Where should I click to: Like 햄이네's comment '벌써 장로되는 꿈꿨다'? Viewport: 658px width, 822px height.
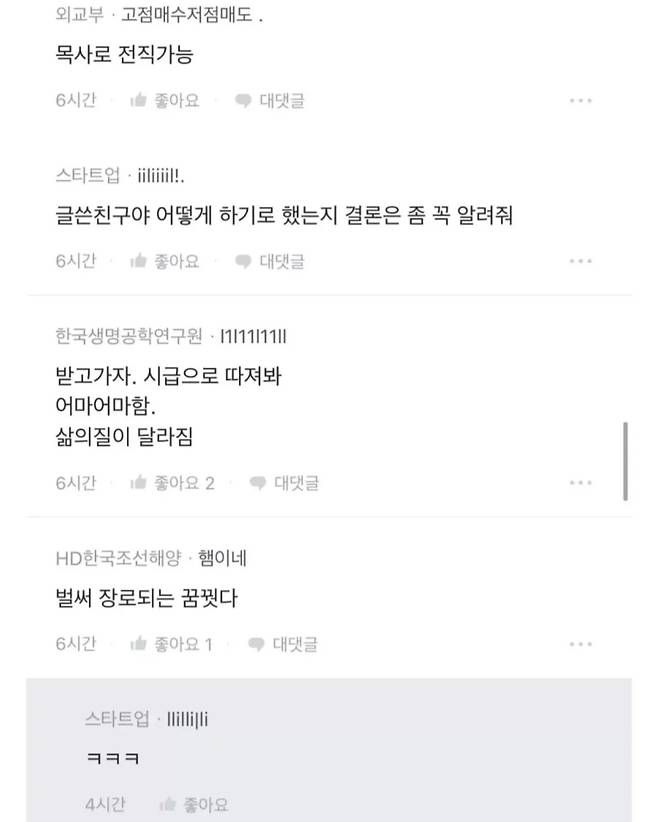(172, 645)
